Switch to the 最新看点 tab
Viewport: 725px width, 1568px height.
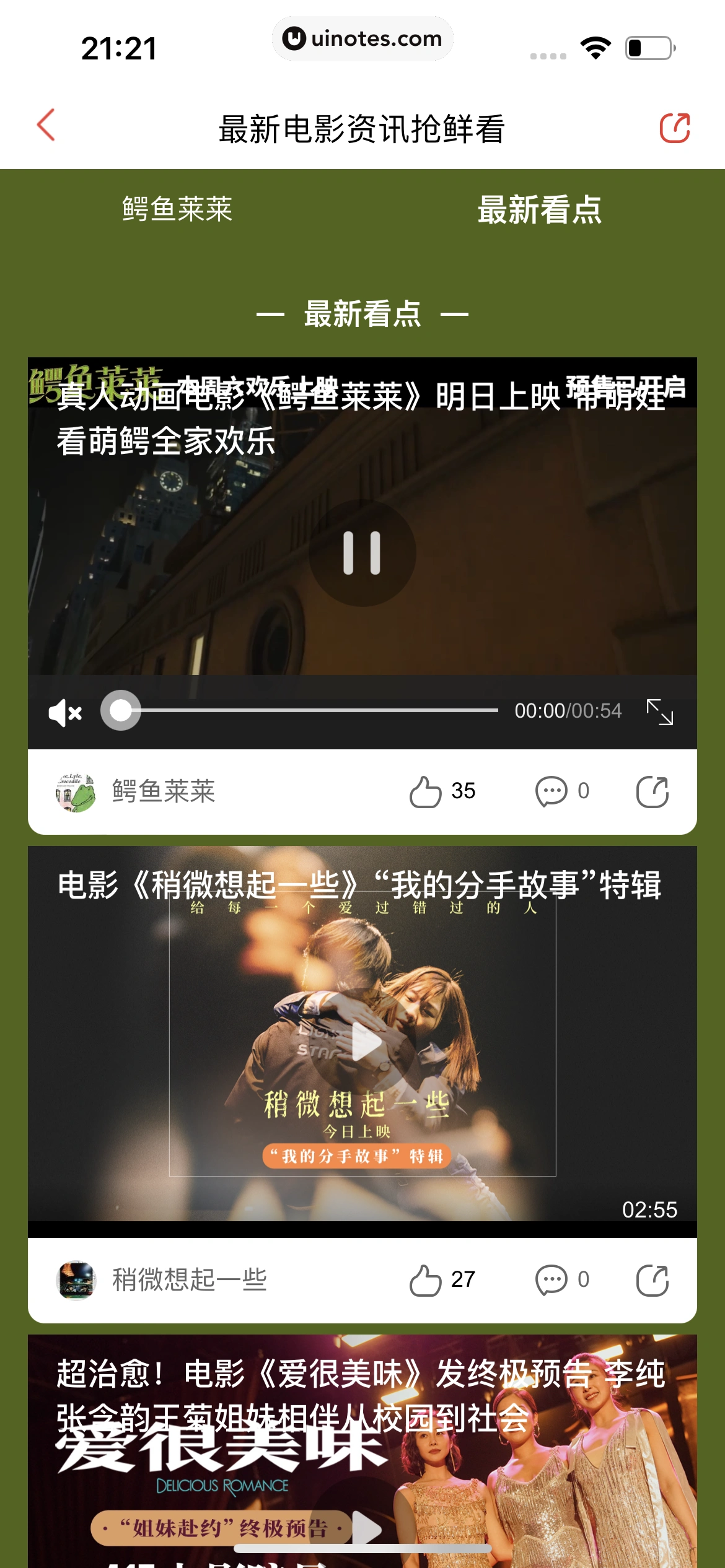click(541, 211)
